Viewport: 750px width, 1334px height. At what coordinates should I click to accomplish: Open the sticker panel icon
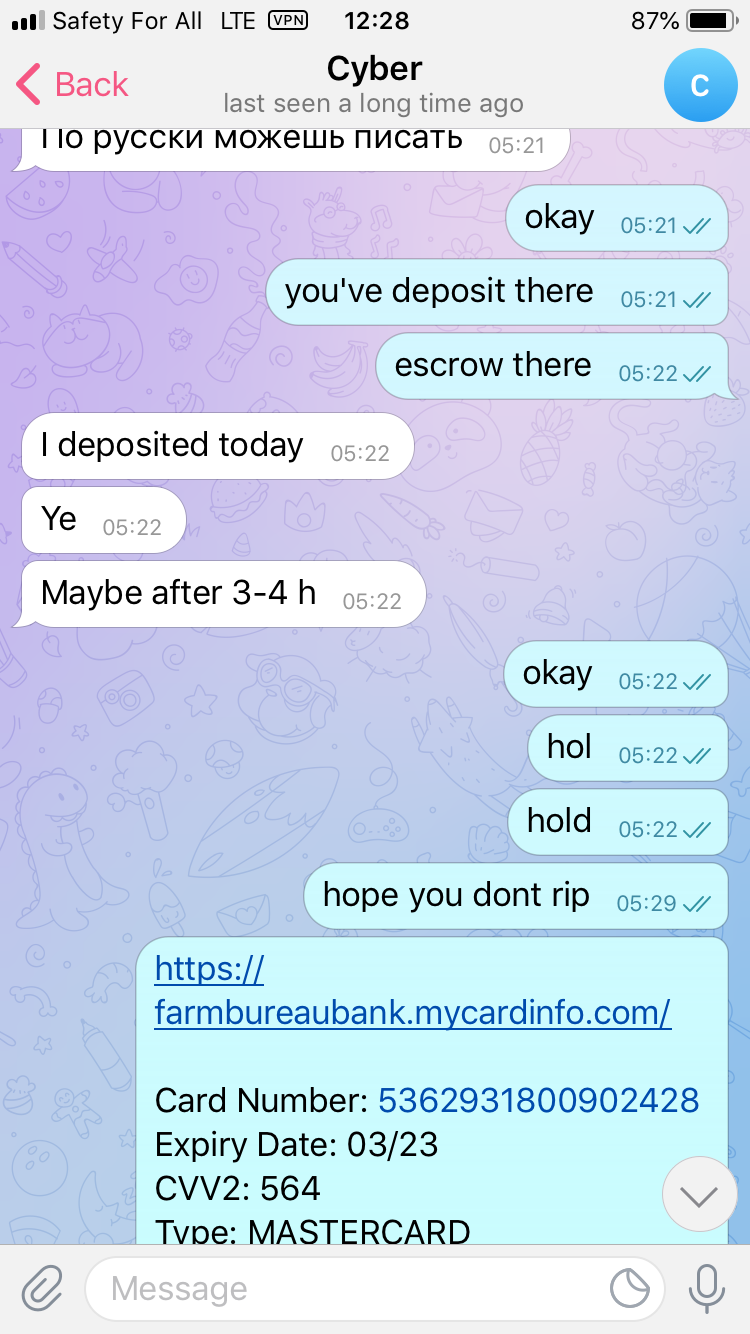coord(630,1289)
